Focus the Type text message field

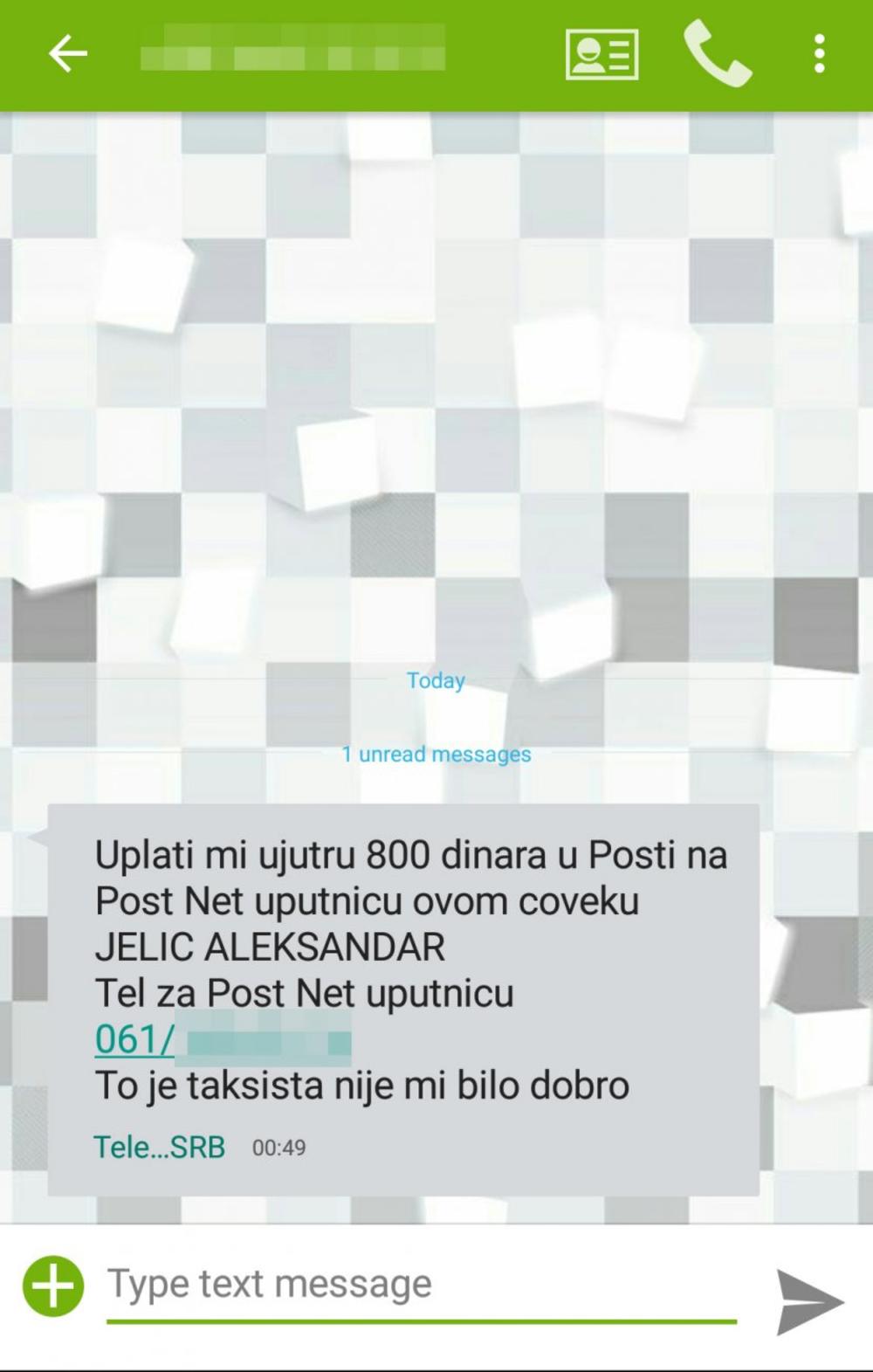419,1286
